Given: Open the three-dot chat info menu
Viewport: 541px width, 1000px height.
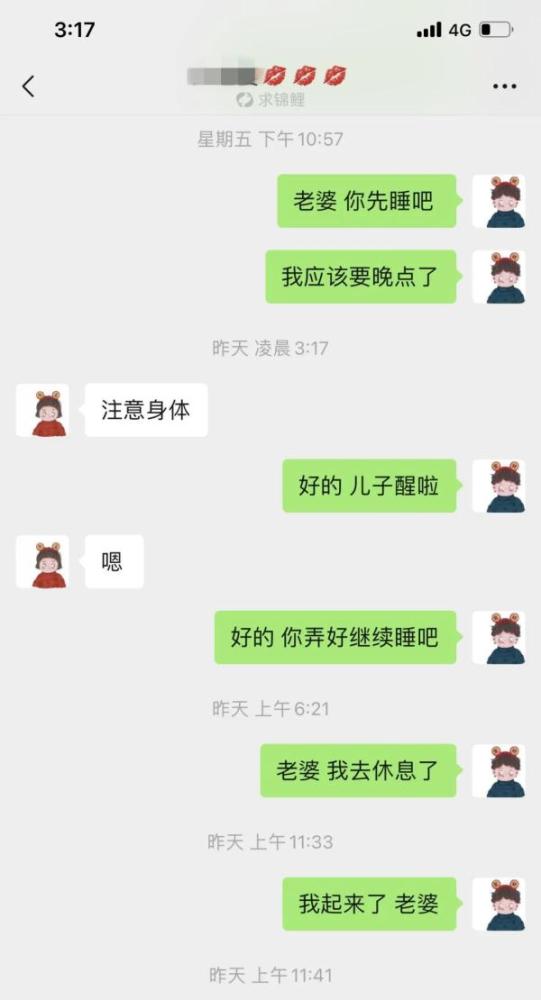Looking at the screenshot, I should tap(504, 86).
